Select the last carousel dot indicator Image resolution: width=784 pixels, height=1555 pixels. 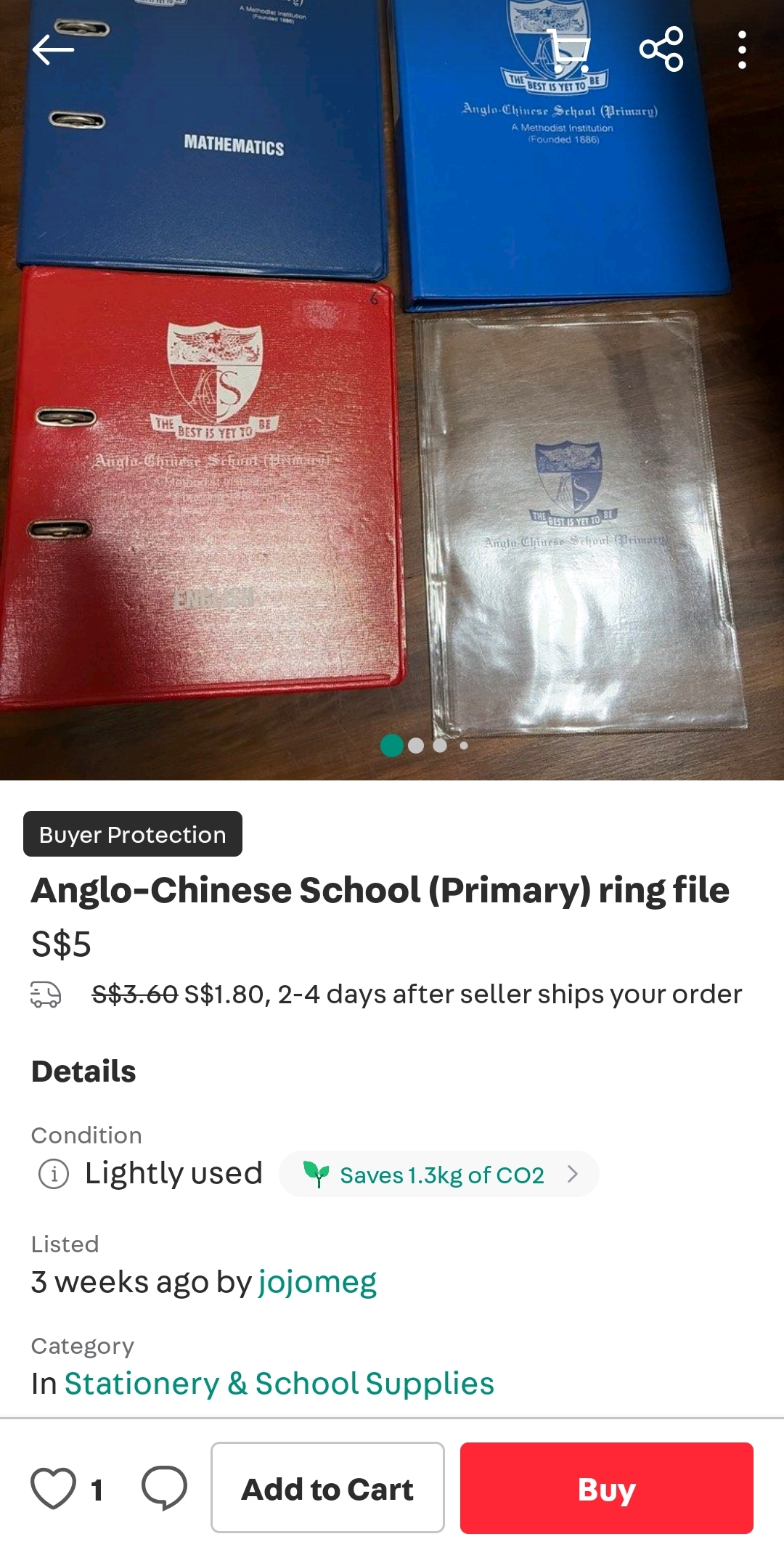(x=462, y=747)
